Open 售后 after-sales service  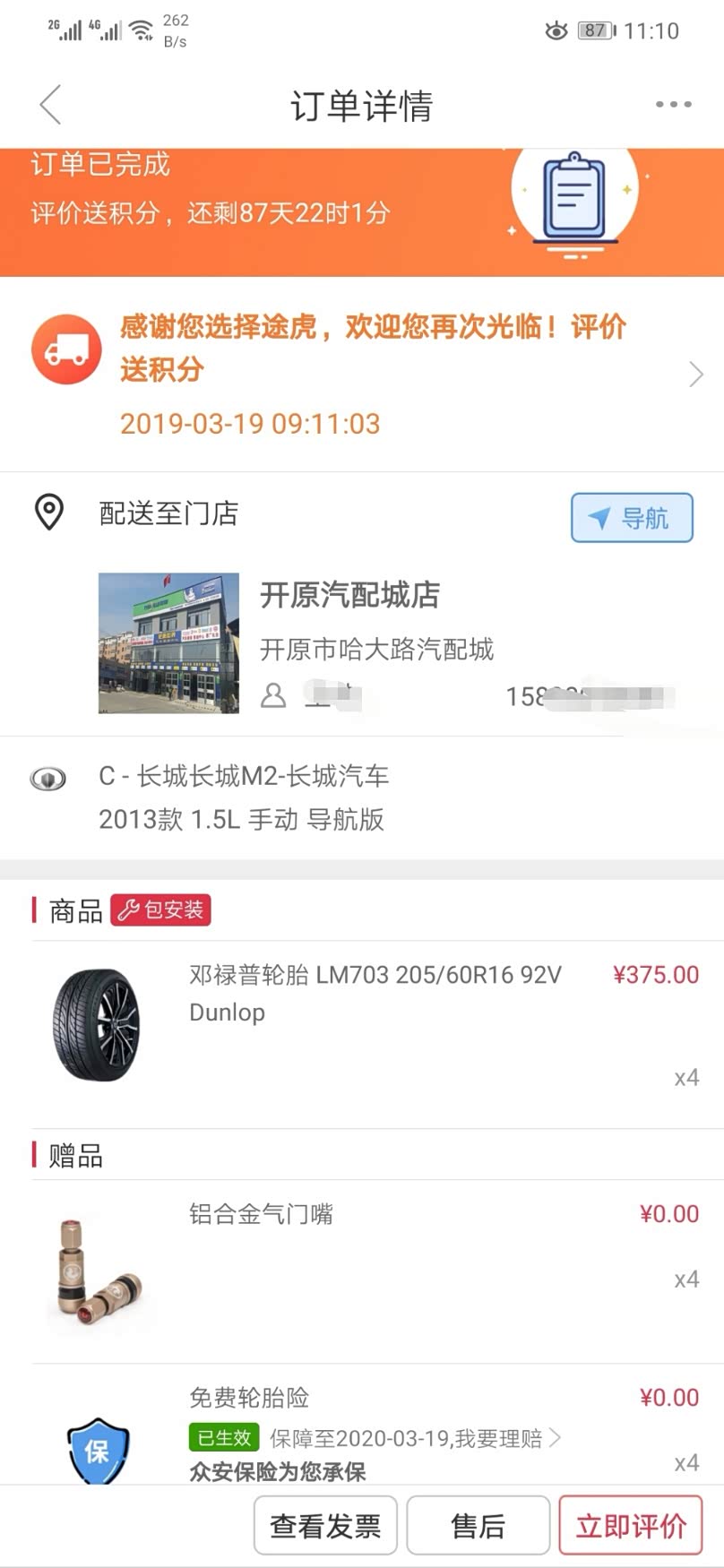click(478, 1525)
